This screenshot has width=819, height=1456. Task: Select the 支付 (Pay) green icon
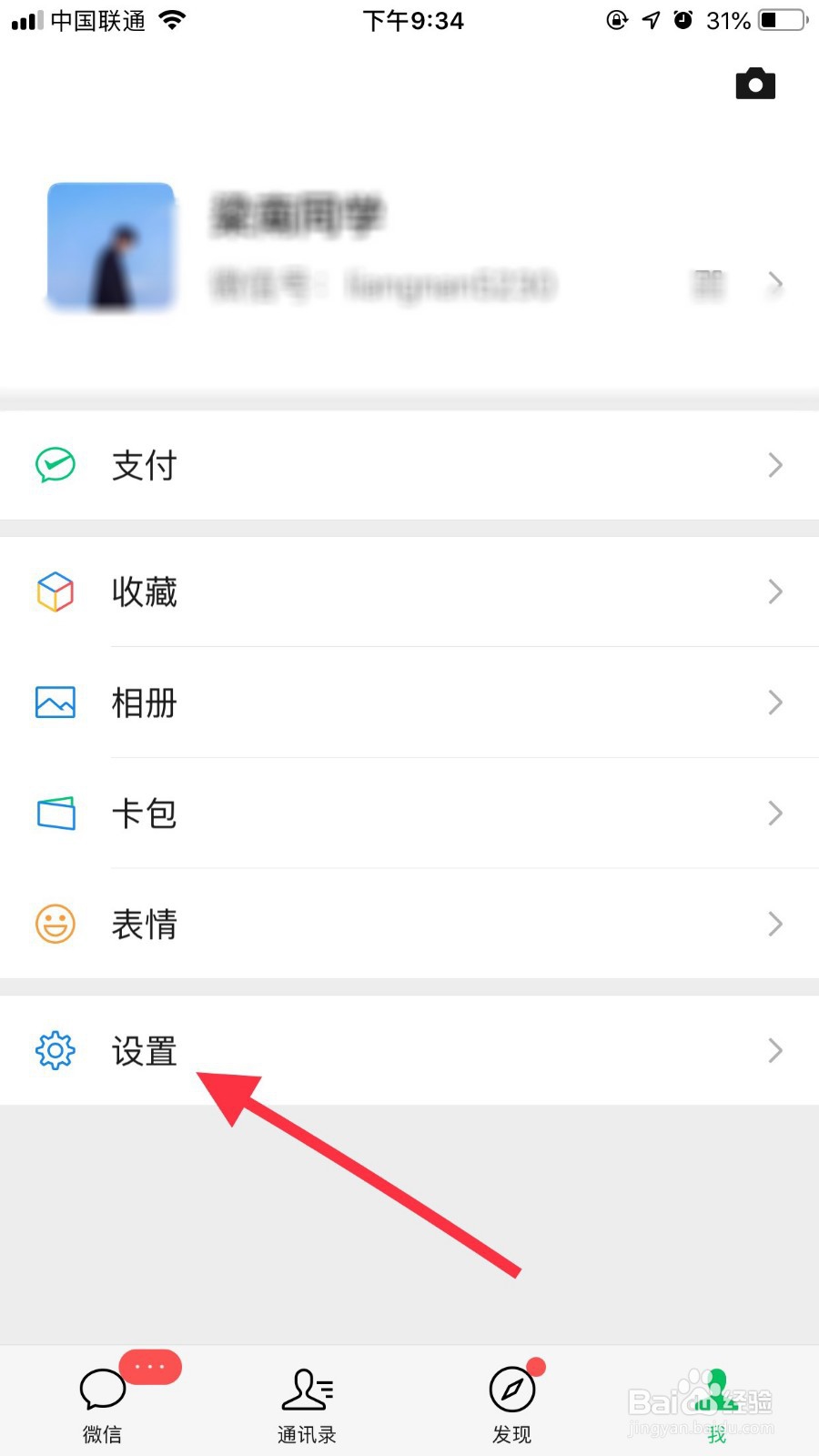[x=55, y=465]
